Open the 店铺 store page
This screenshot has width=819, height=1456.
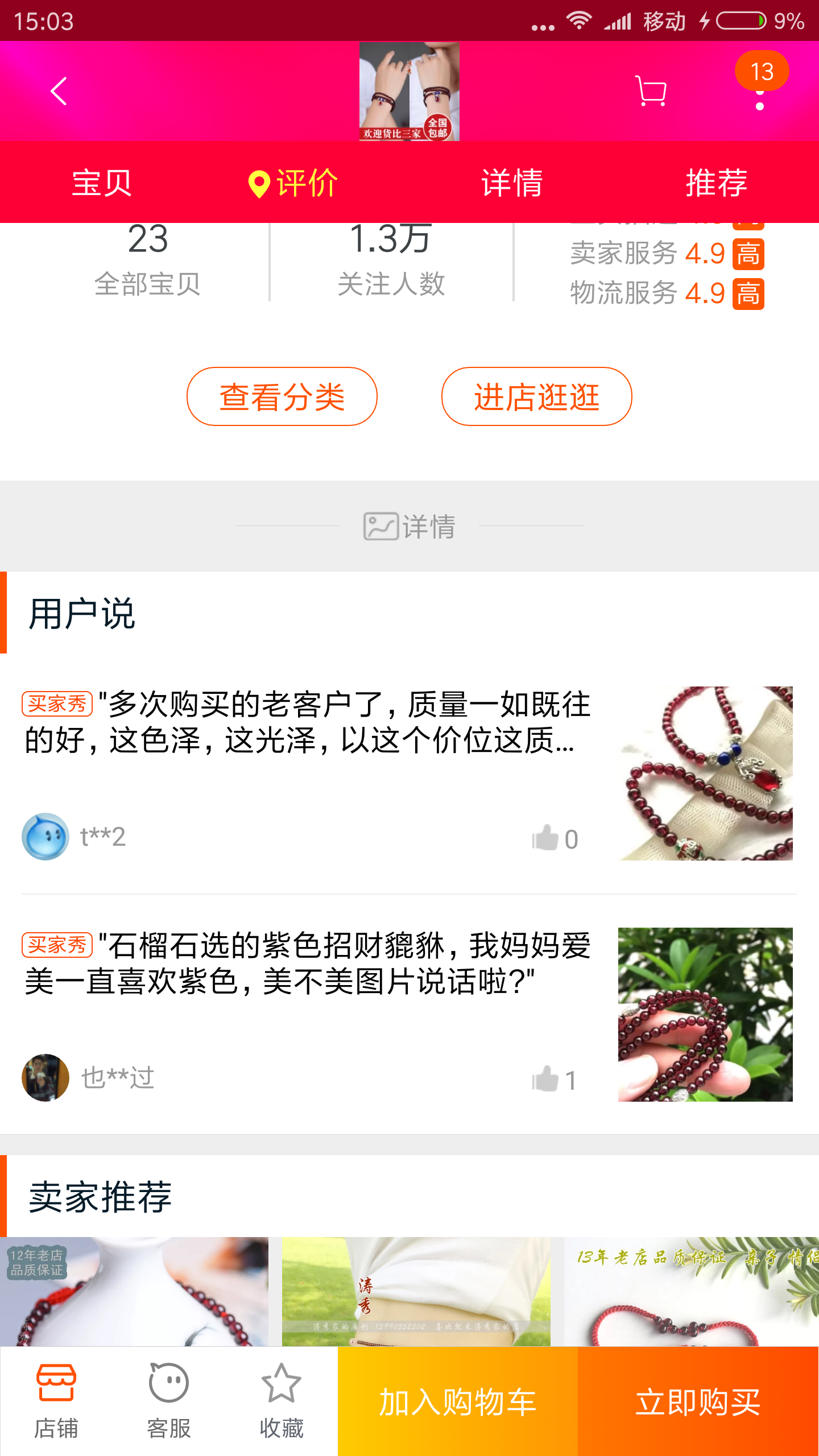point(56,1401)
